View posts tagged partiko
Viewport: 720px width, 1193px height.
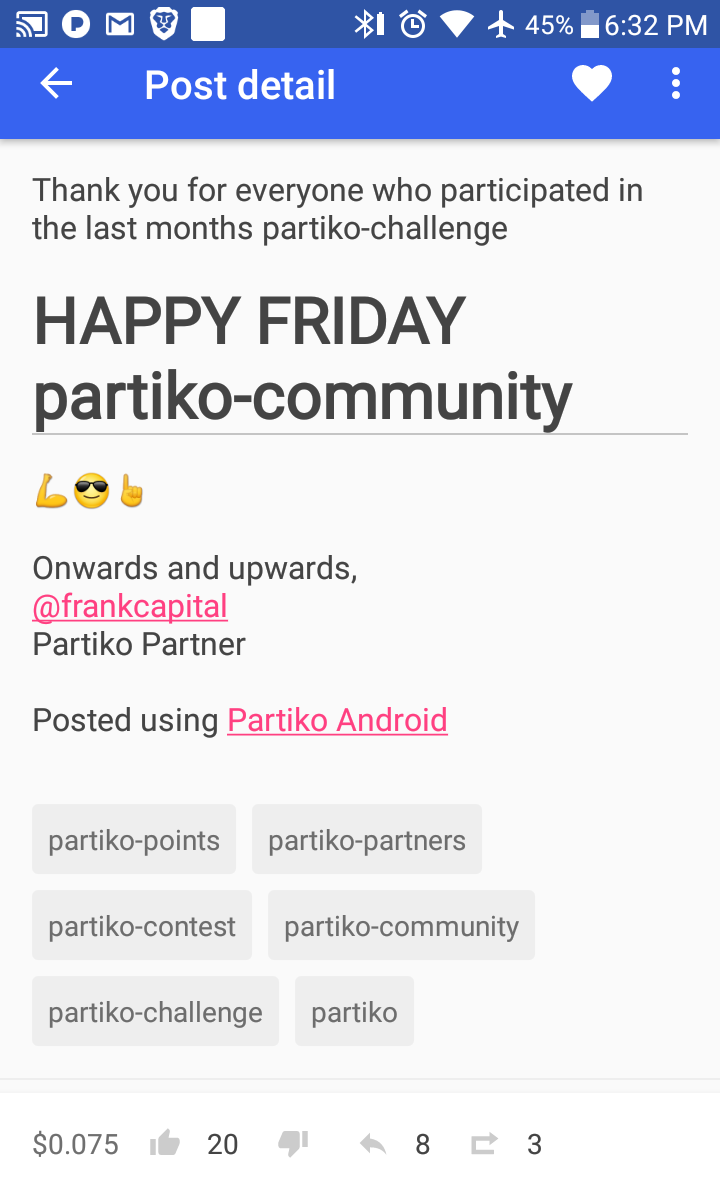(x=354, y=1012)
